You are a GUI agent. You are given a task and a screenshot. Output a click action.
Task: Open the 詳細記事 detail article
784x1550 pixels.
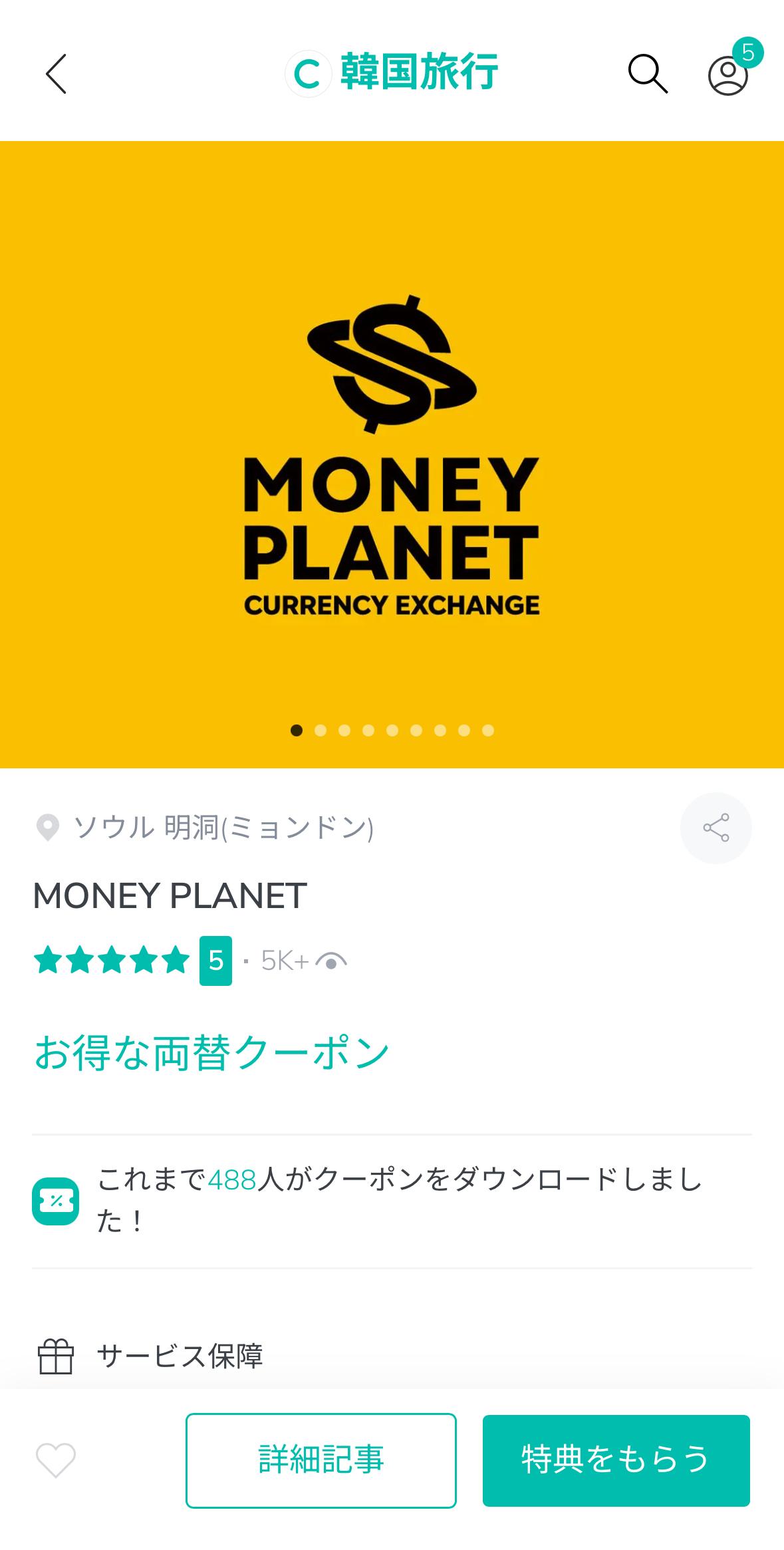click(321, 1461)
